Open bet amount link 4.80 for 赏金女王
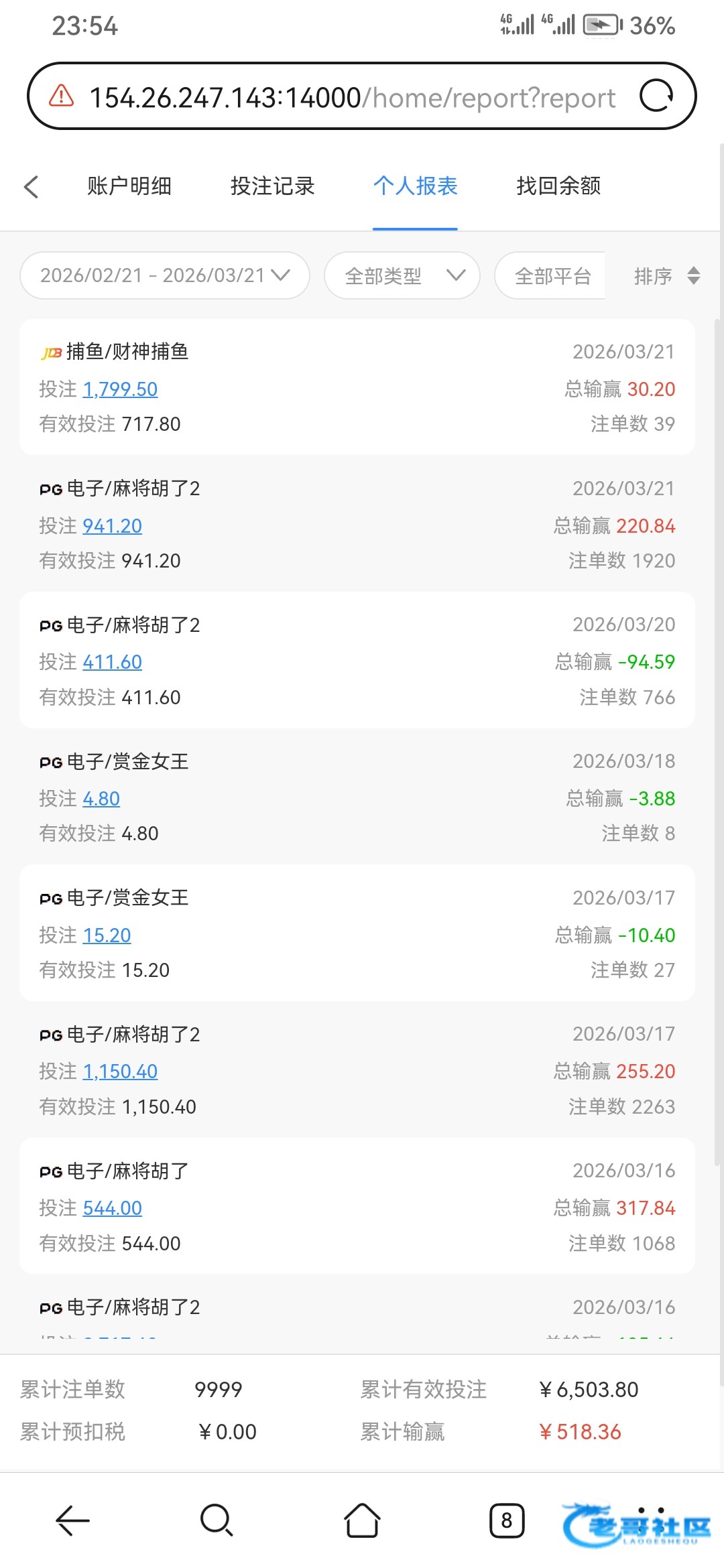Screen dimensions: 724x1568 point(101,799)
